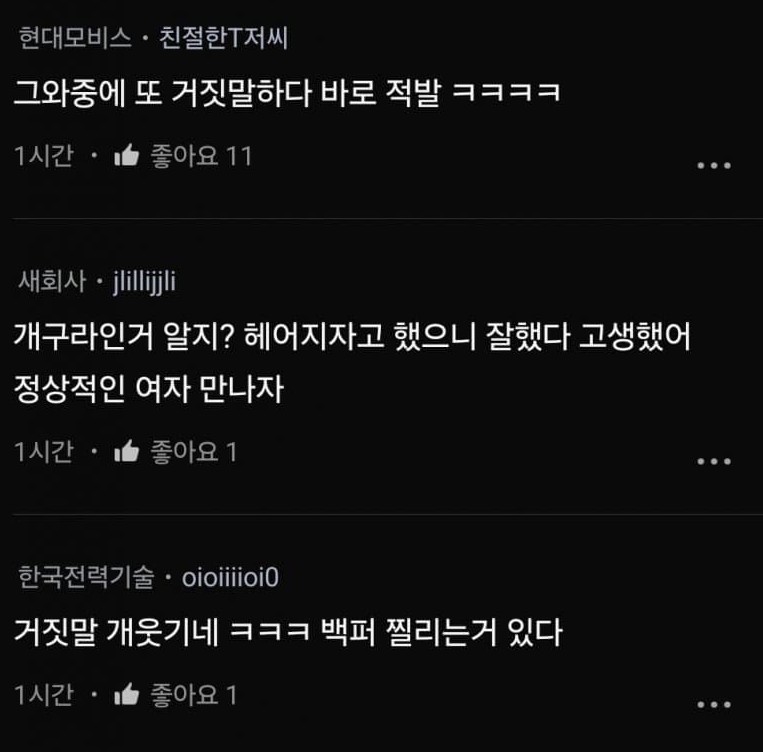Like the comment by 친절한T저씨
Viewport: 763px width, 752px height.
tap(127, 156)
